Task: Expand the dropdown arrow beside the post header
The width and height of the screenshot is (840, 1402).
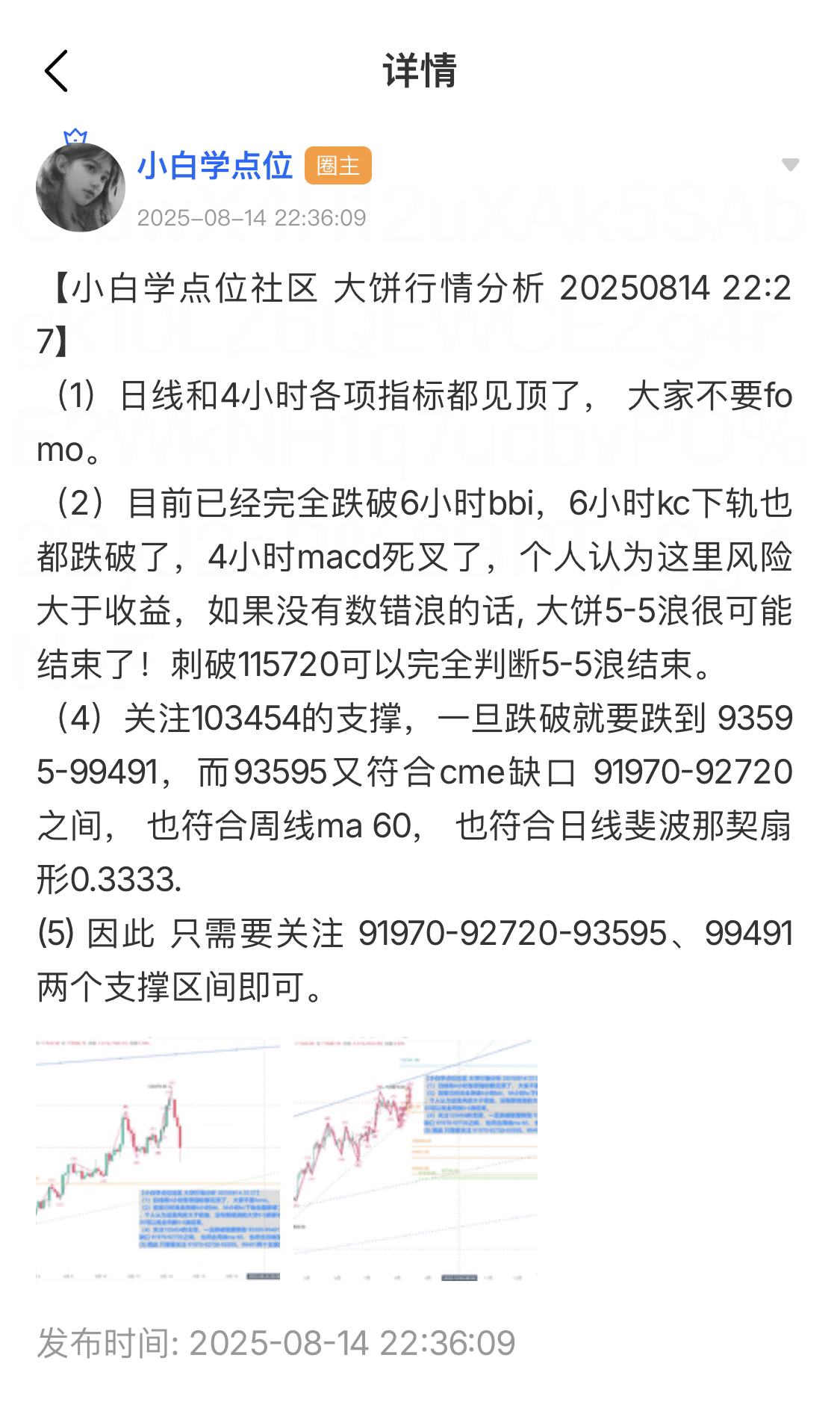Action: coord(790,165)
